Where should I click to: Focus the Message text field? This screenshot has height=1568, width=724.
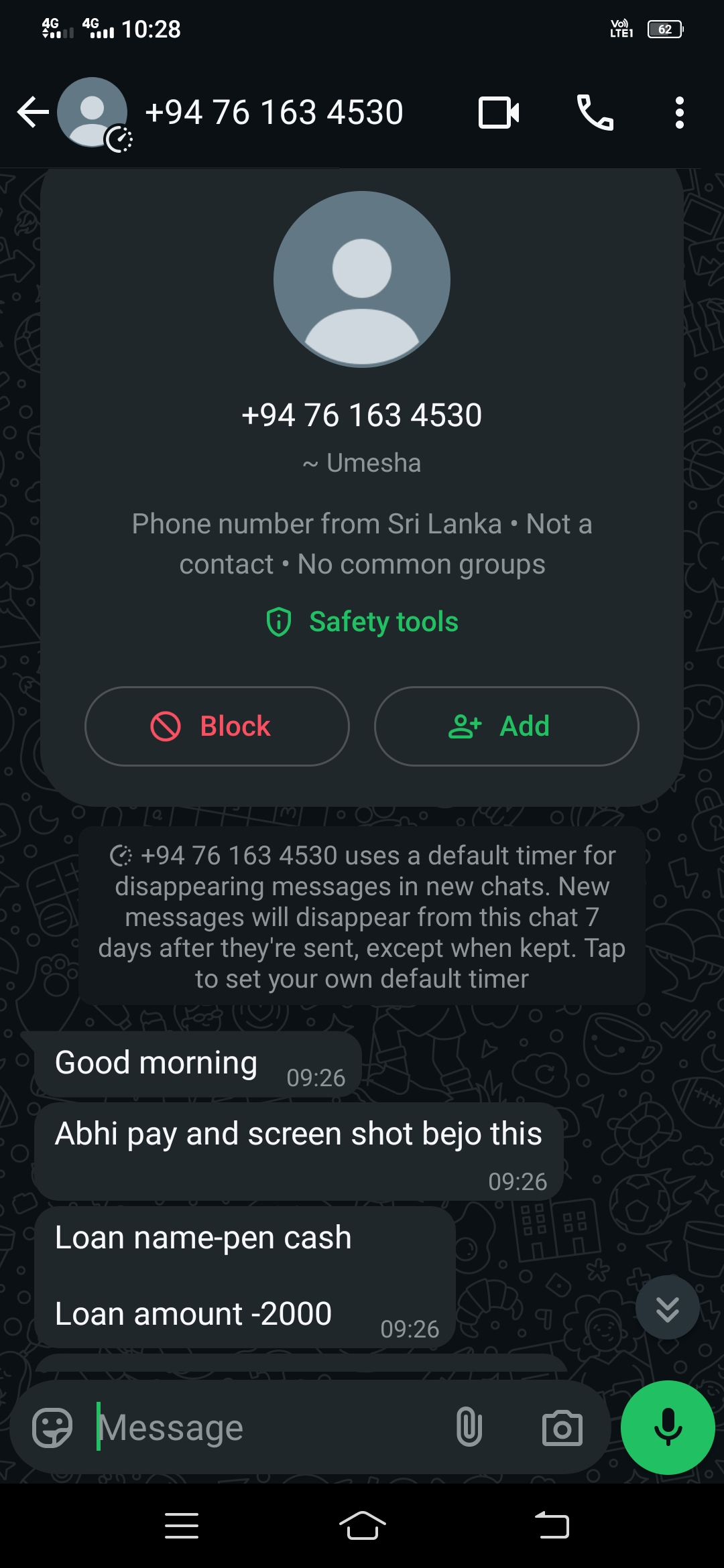268,1427
